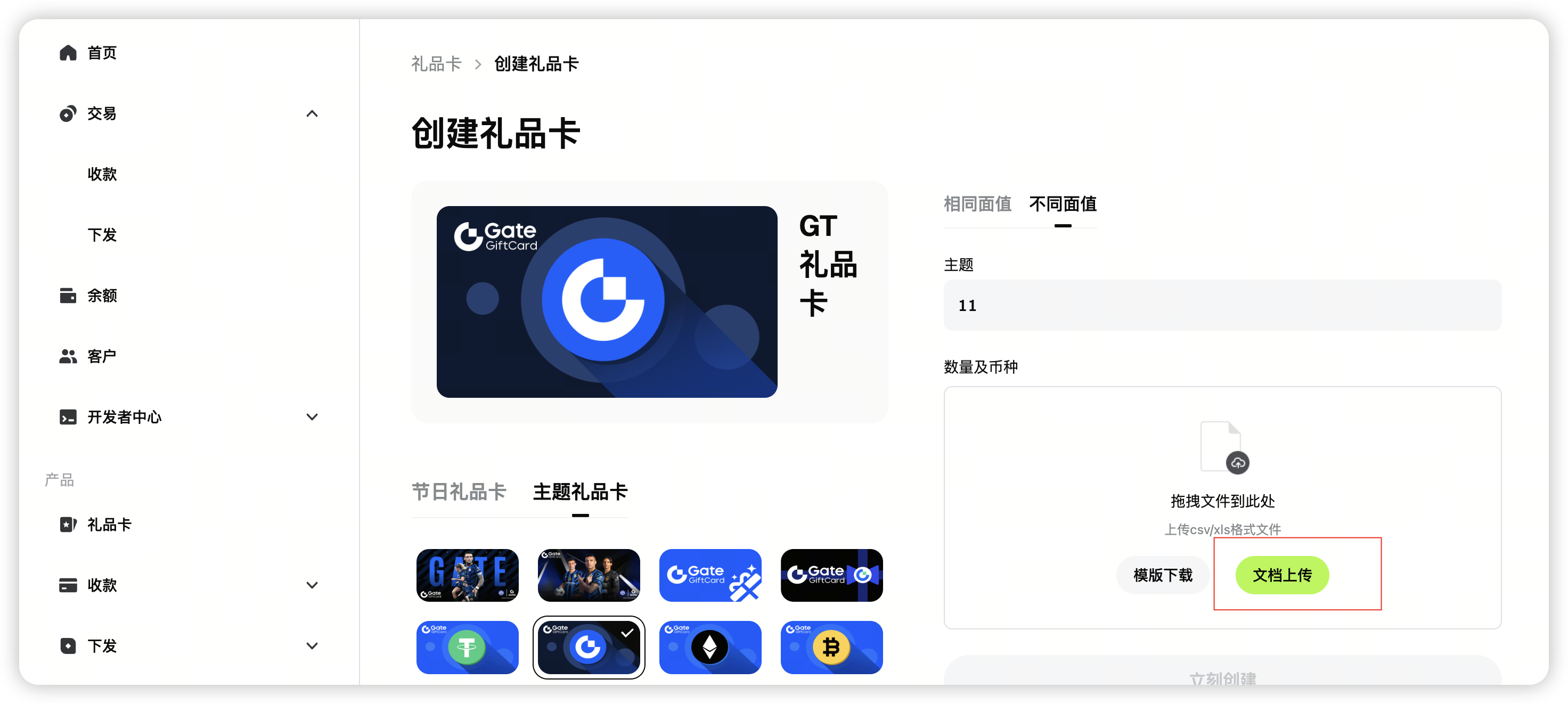Screen dimensions: 1568x704
Task: Collapse the 交易 menu section
Action: point(312,114)
